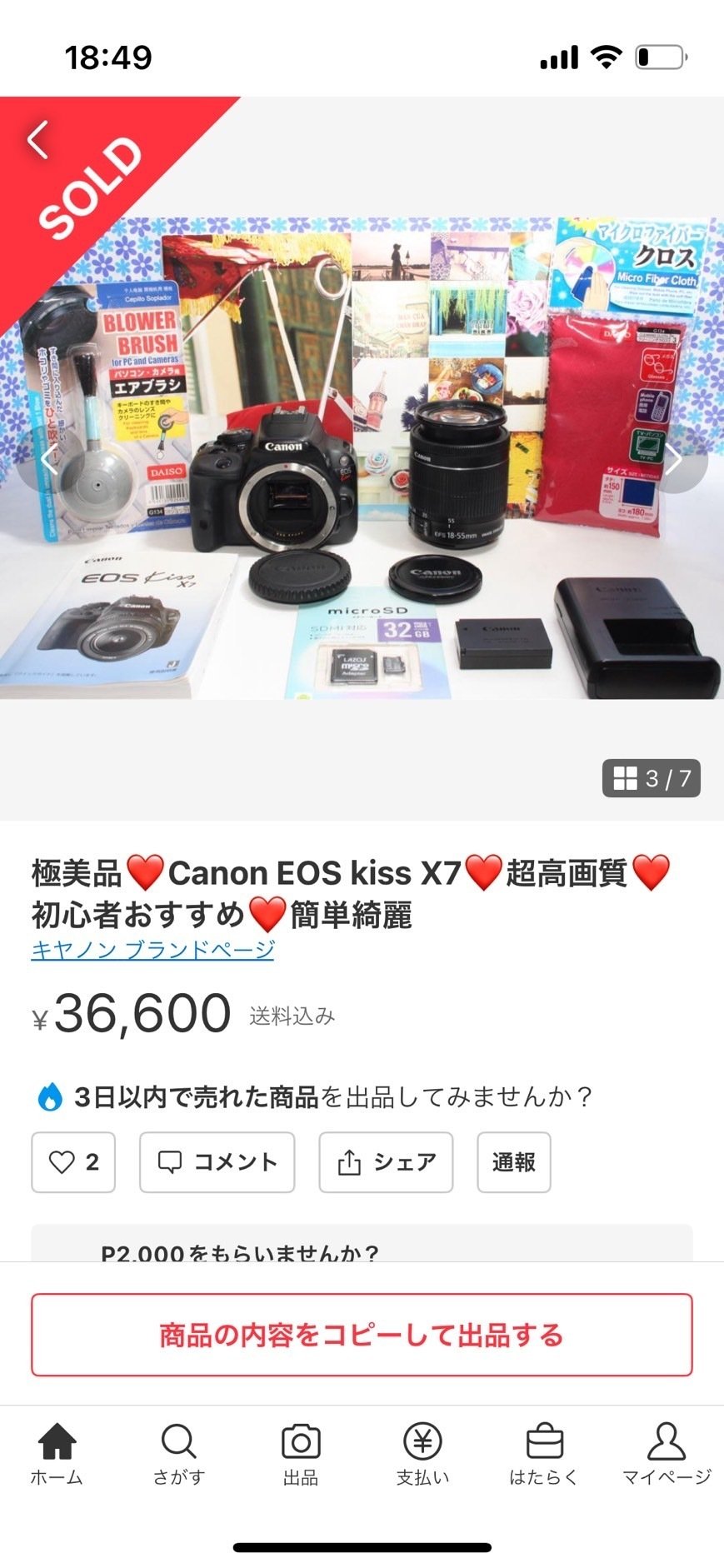
Task: Like this item with the heart button
Action: point(73,1162)
